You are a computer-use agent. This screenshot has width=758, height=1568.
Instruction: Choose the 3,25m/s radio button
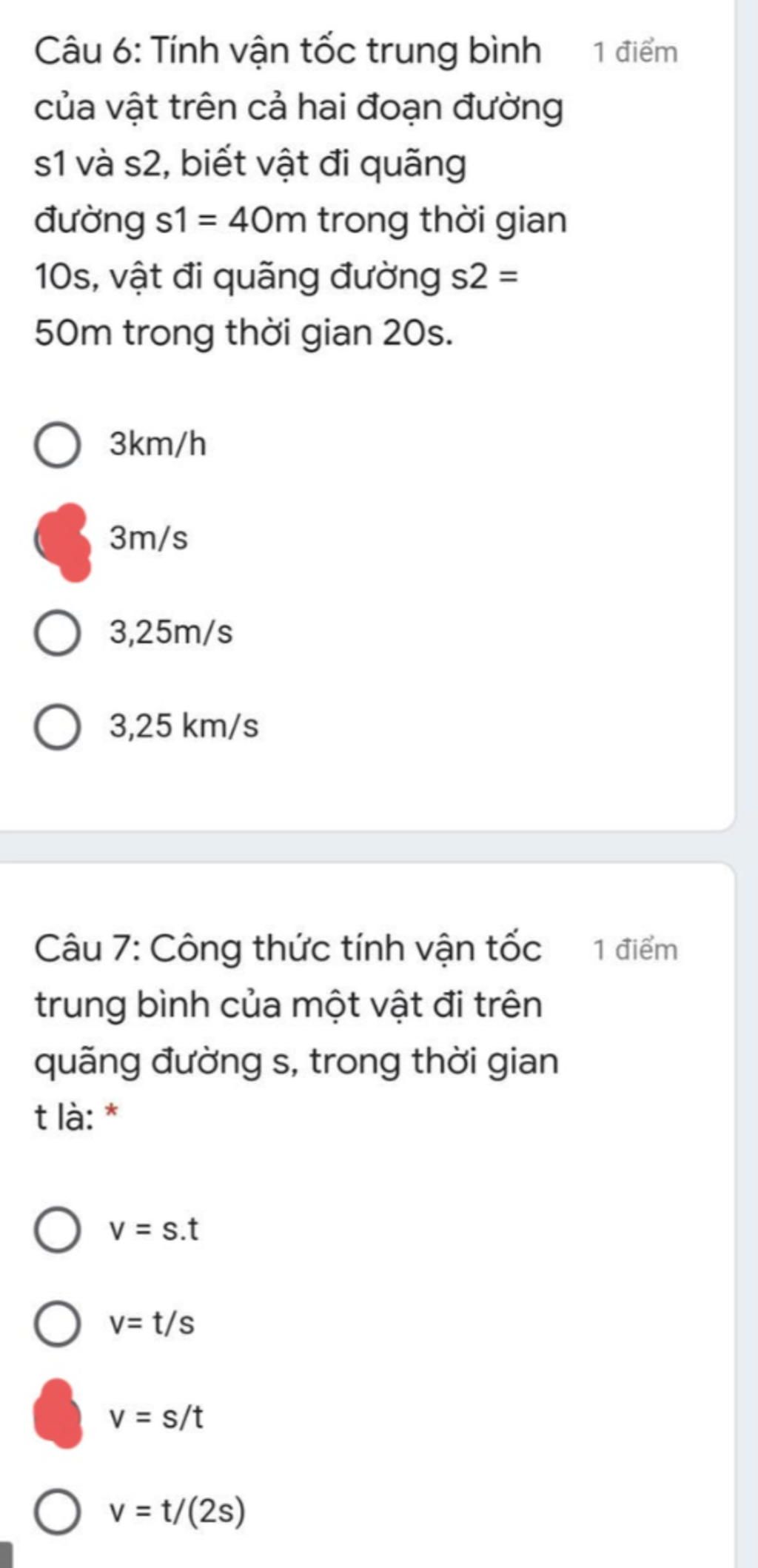click(56, 632)
